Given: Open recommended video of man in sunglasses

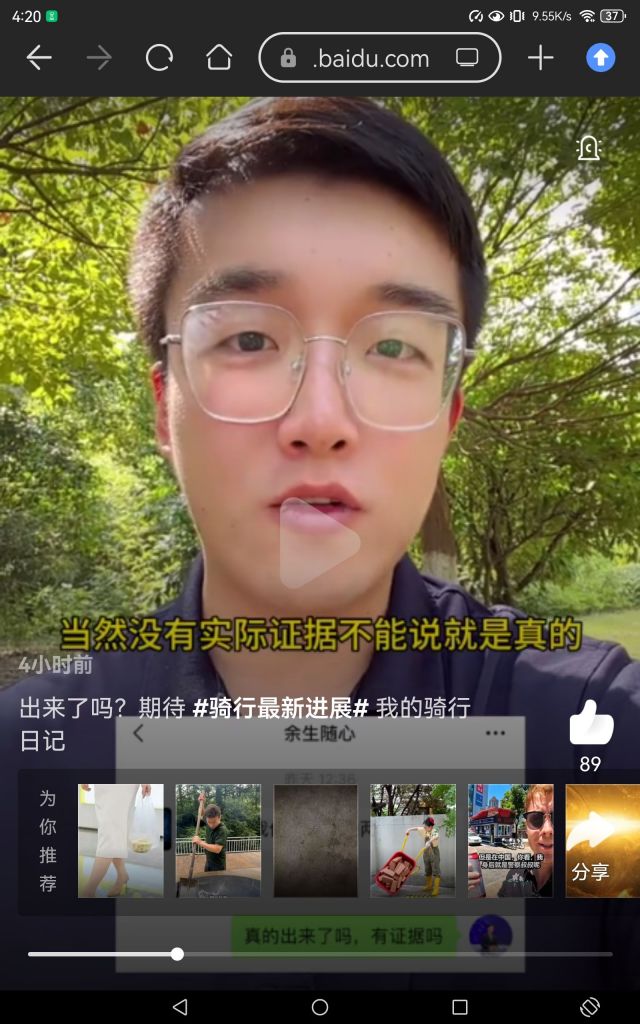Looking at the screenshot, I should point(510,840).
